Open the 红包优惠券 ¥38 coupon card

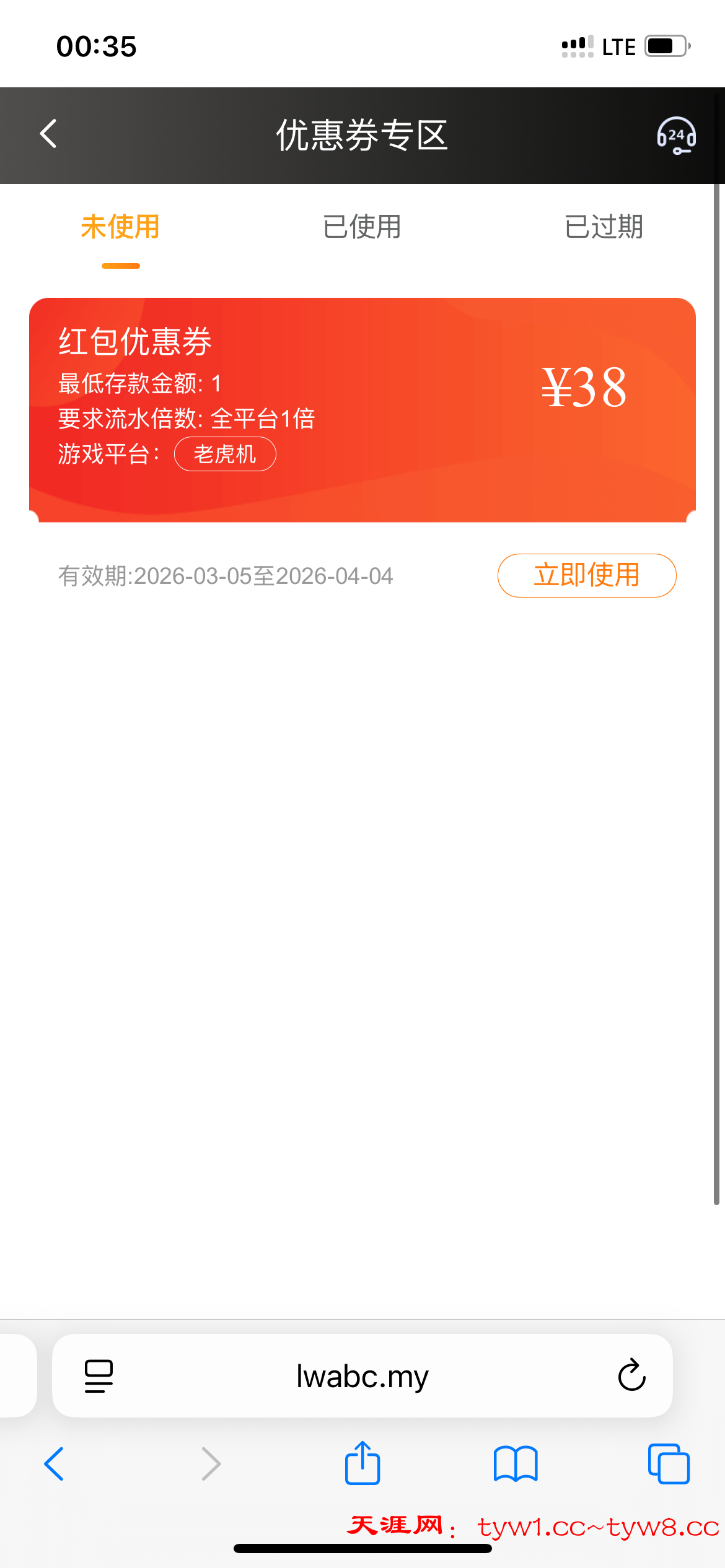pyautogui.click(x=362, y=410)
